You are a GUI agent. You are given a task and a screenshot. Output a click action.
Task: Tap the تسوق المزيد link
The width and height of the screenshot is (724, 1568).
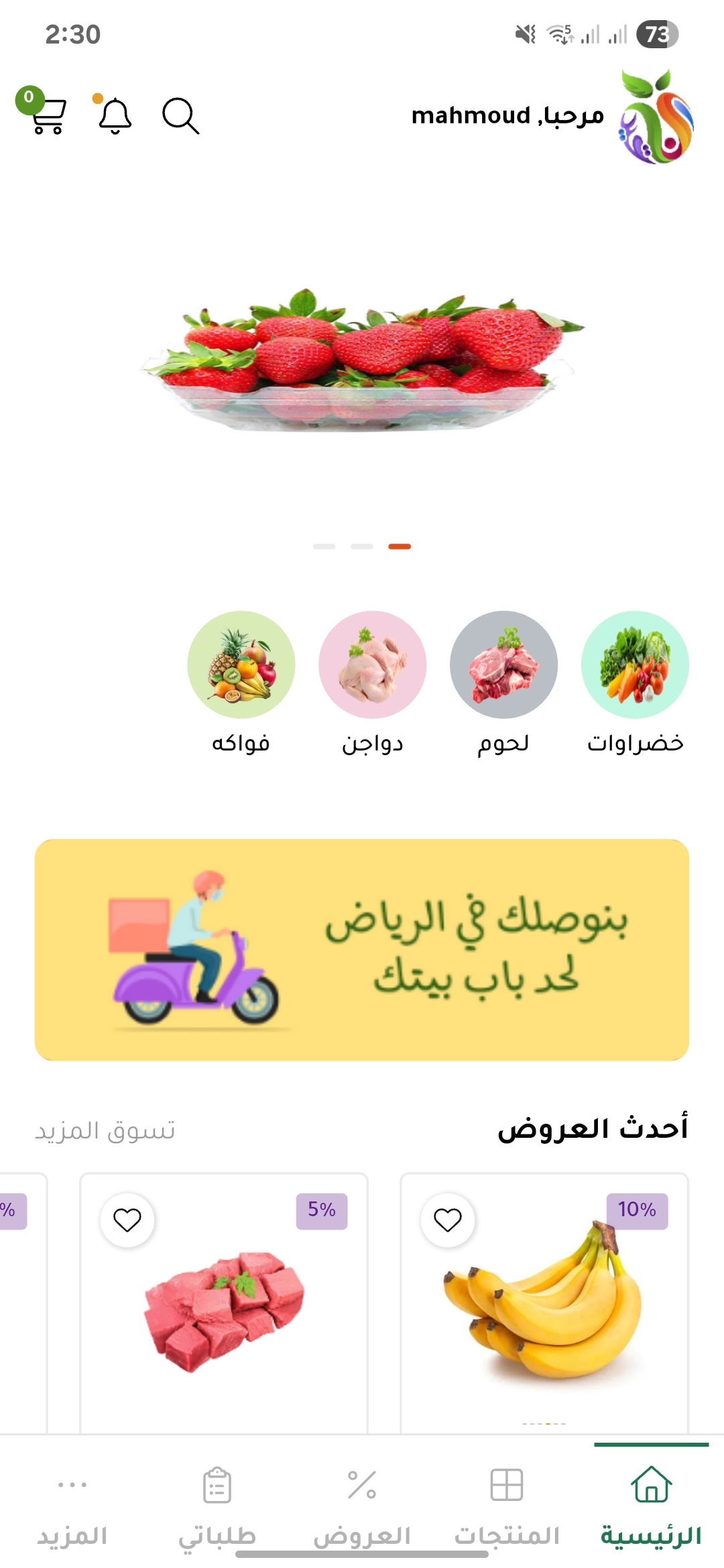(105, 1130)
